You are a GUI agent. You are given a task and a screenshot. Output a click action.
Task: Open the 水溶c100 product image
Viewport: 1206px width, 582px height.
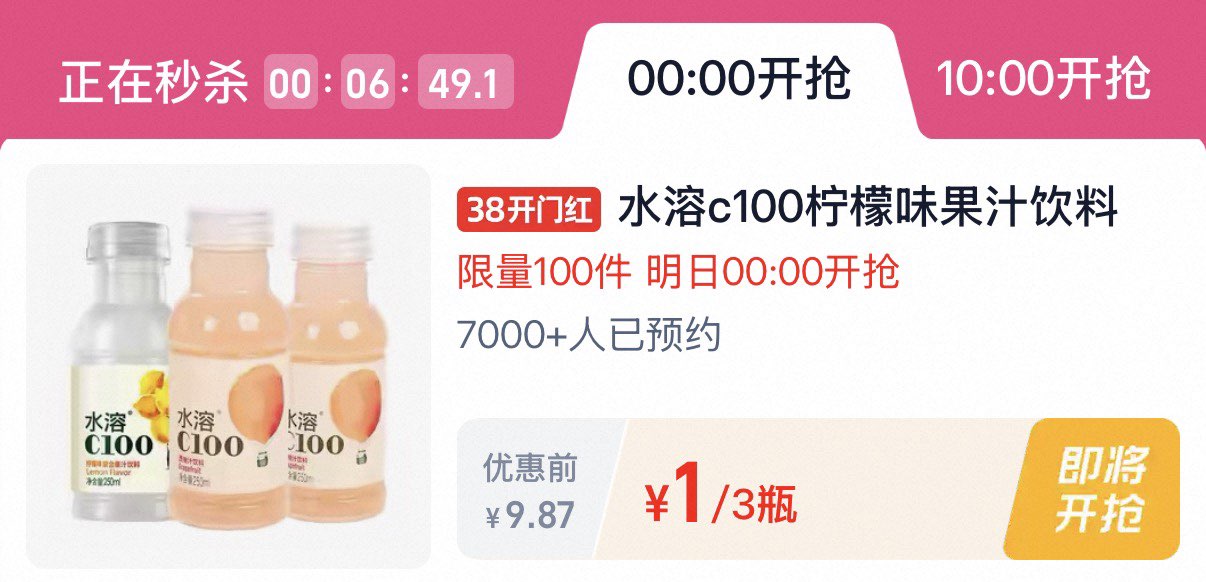point(229,366)
